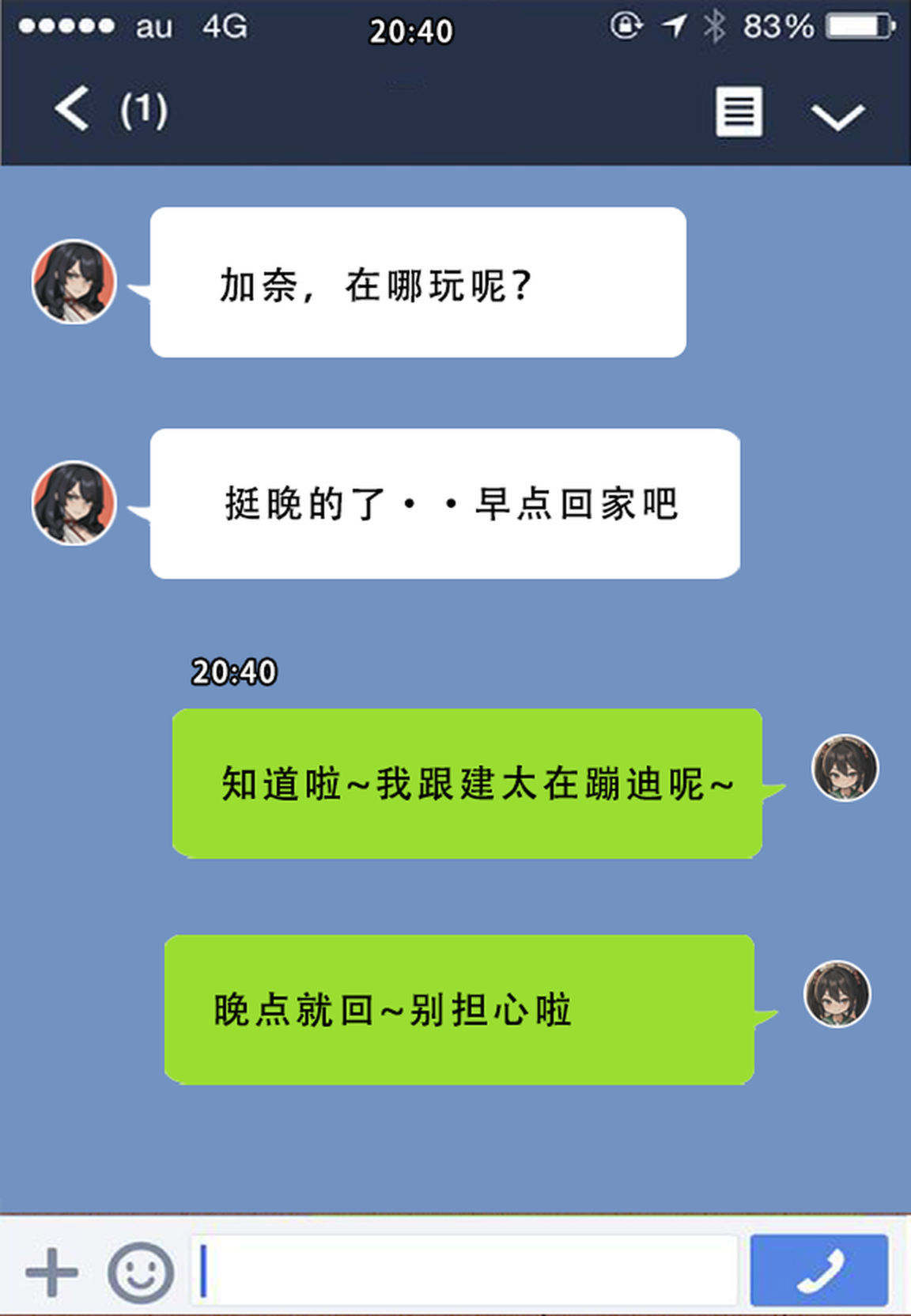
Task: Expand the chat options chevron
Action: coord(838,115)
